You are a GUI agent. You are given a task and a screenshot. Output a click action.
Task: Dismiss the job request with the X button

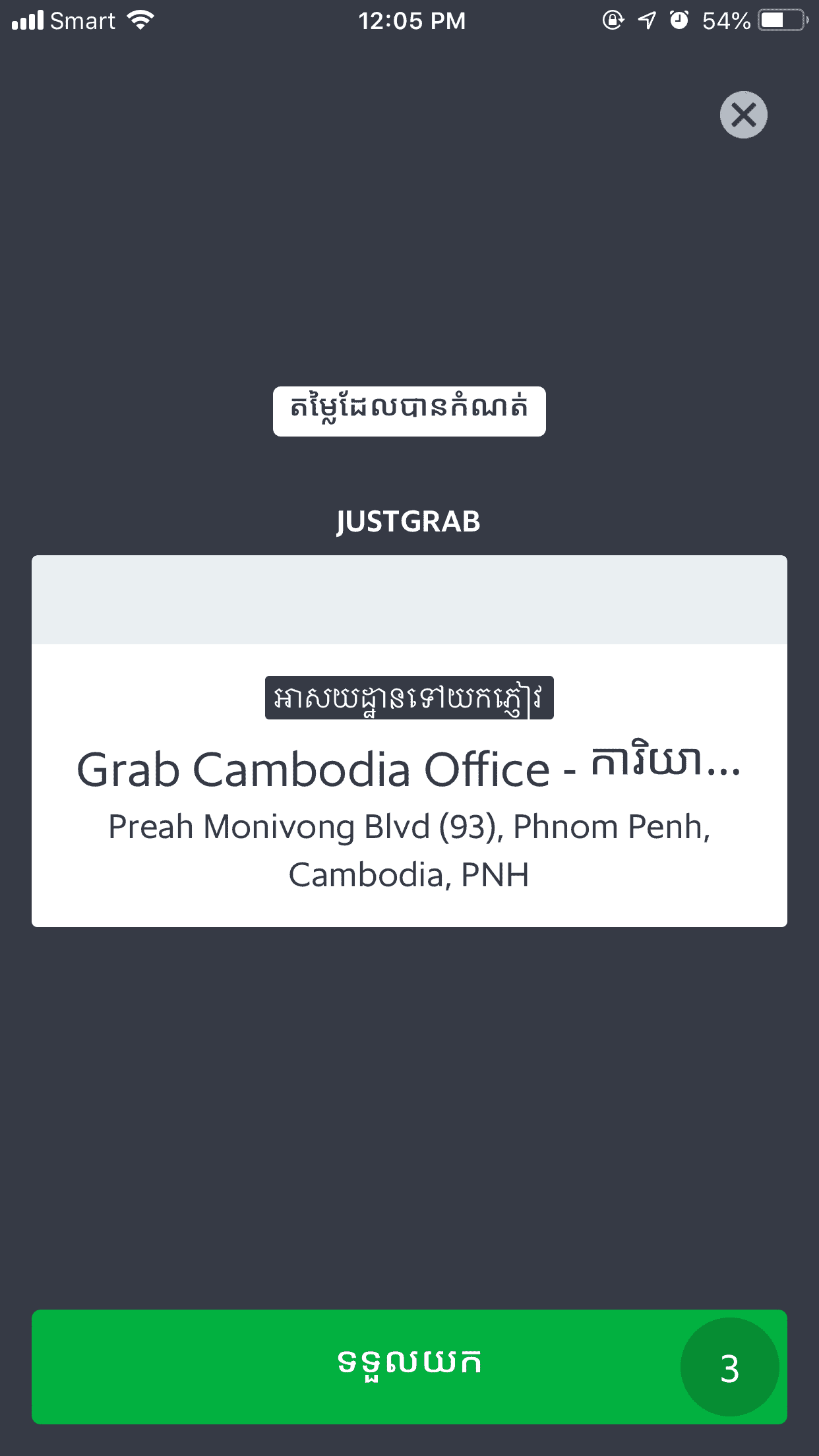click(743, 115)
